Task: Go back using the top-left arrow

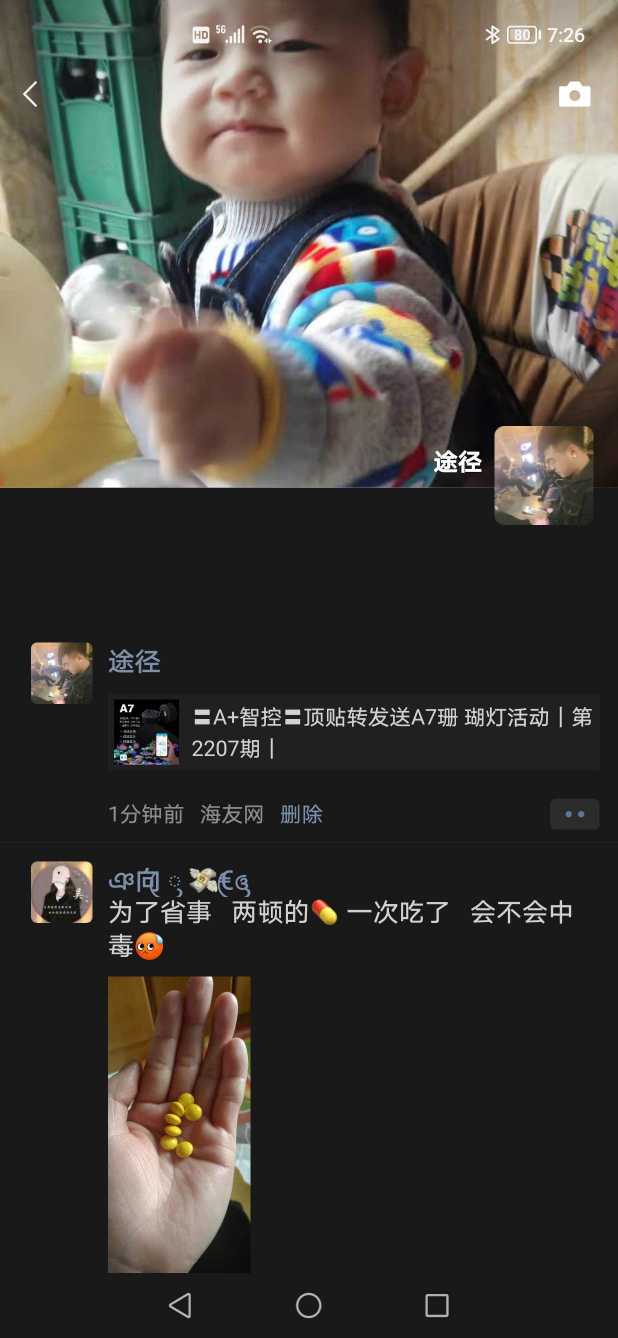Action: coord(30,95)
